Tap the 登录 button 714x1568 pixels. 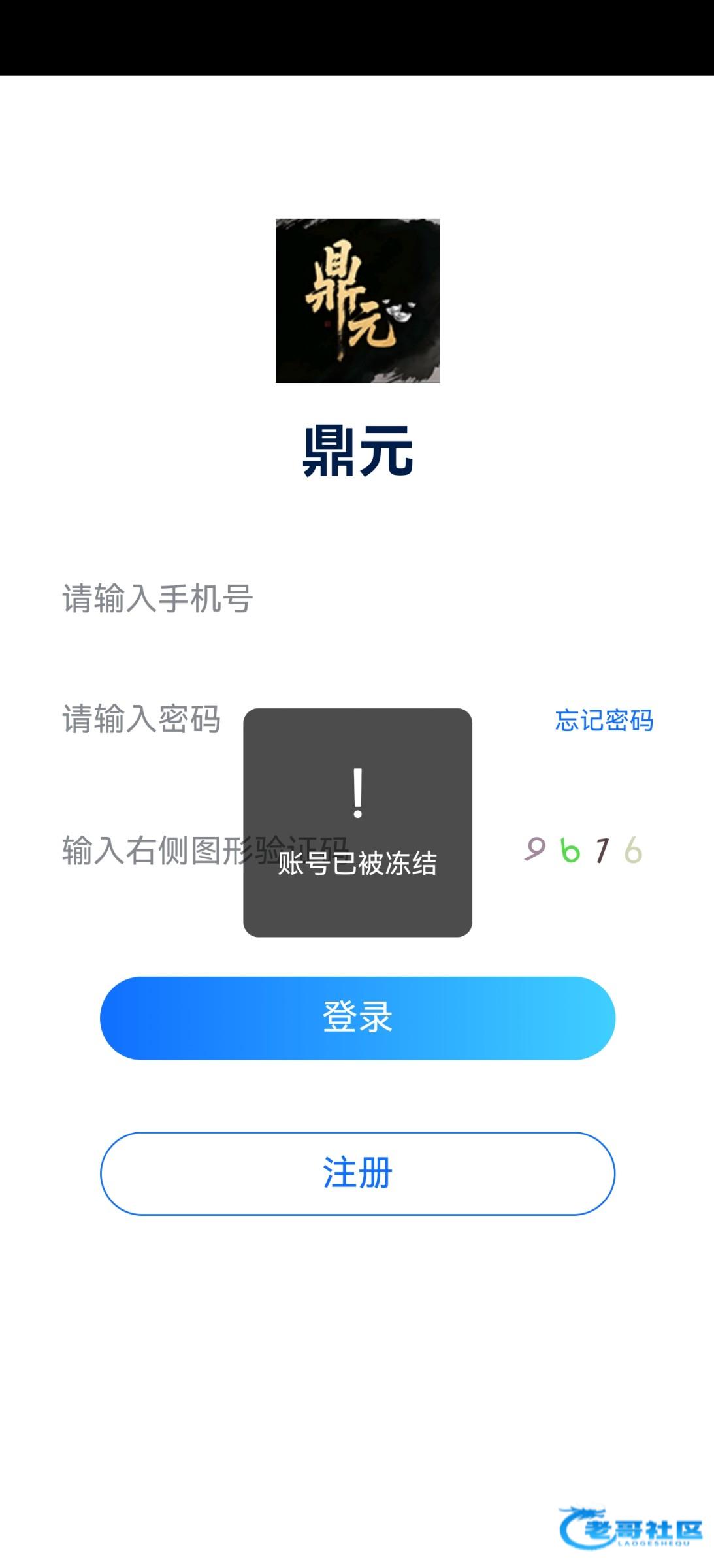[357, 1018]
